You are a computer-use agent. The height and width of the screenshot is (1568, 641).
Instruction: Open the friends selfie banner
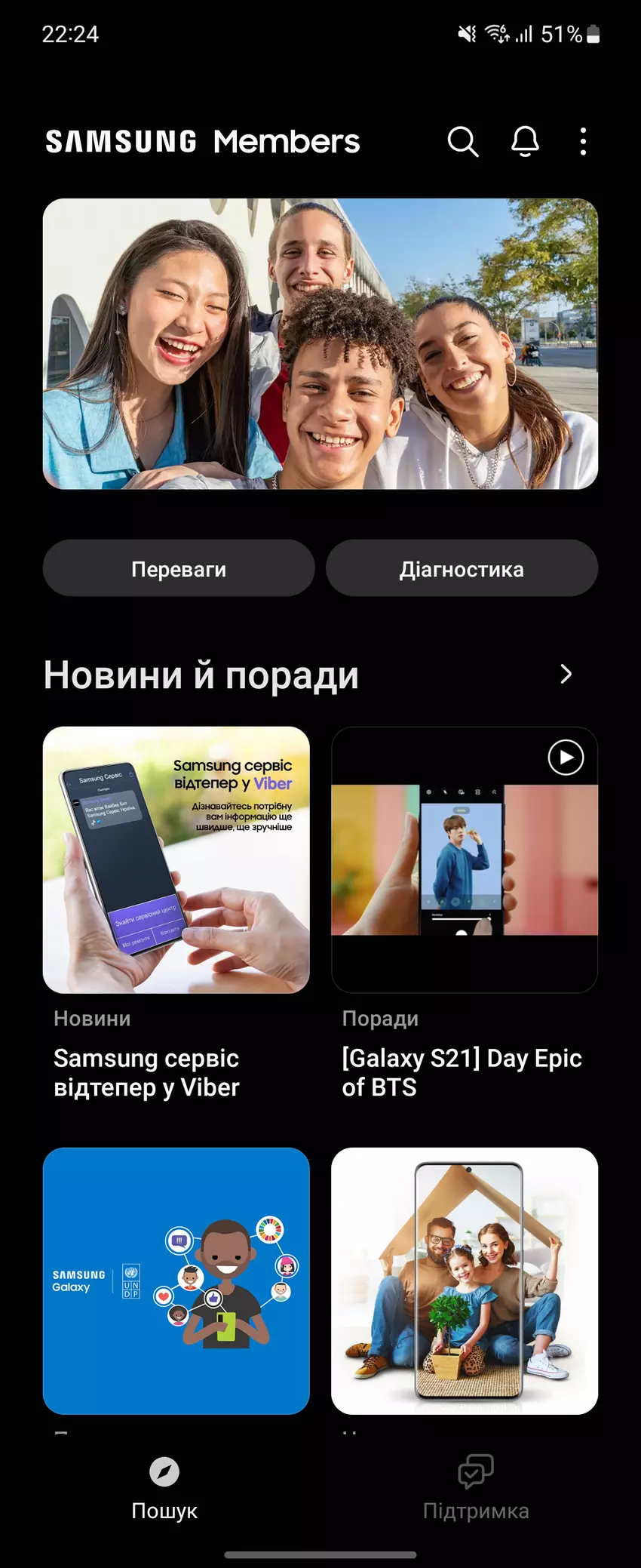(x=320, y=343)
